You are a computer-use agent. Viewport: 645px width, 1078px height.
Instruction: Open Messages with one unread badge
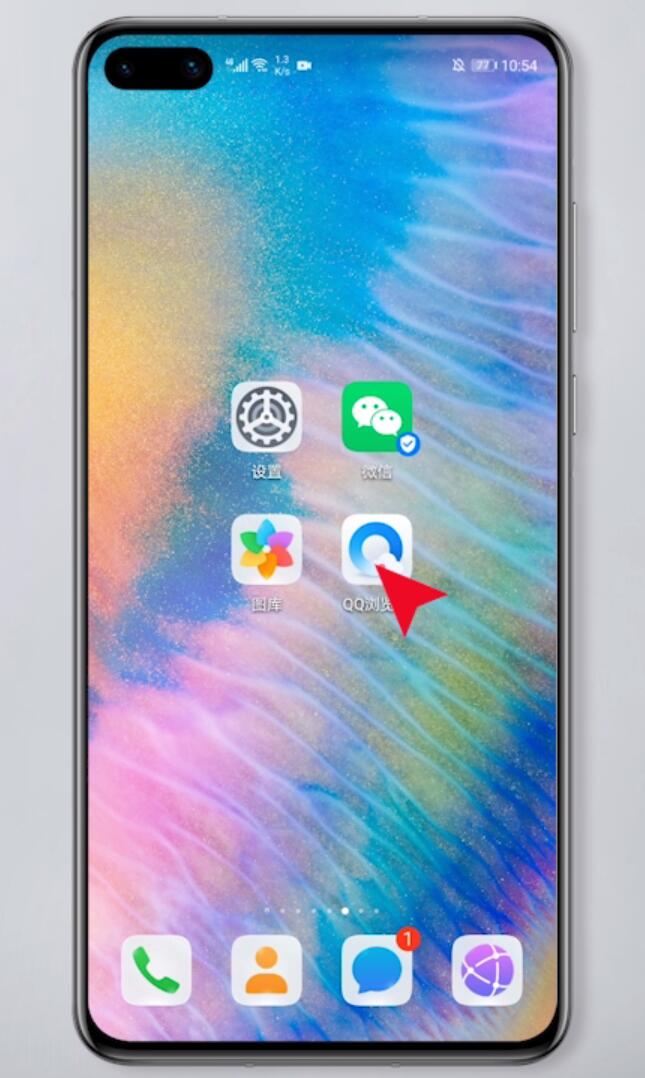point(377,970)
